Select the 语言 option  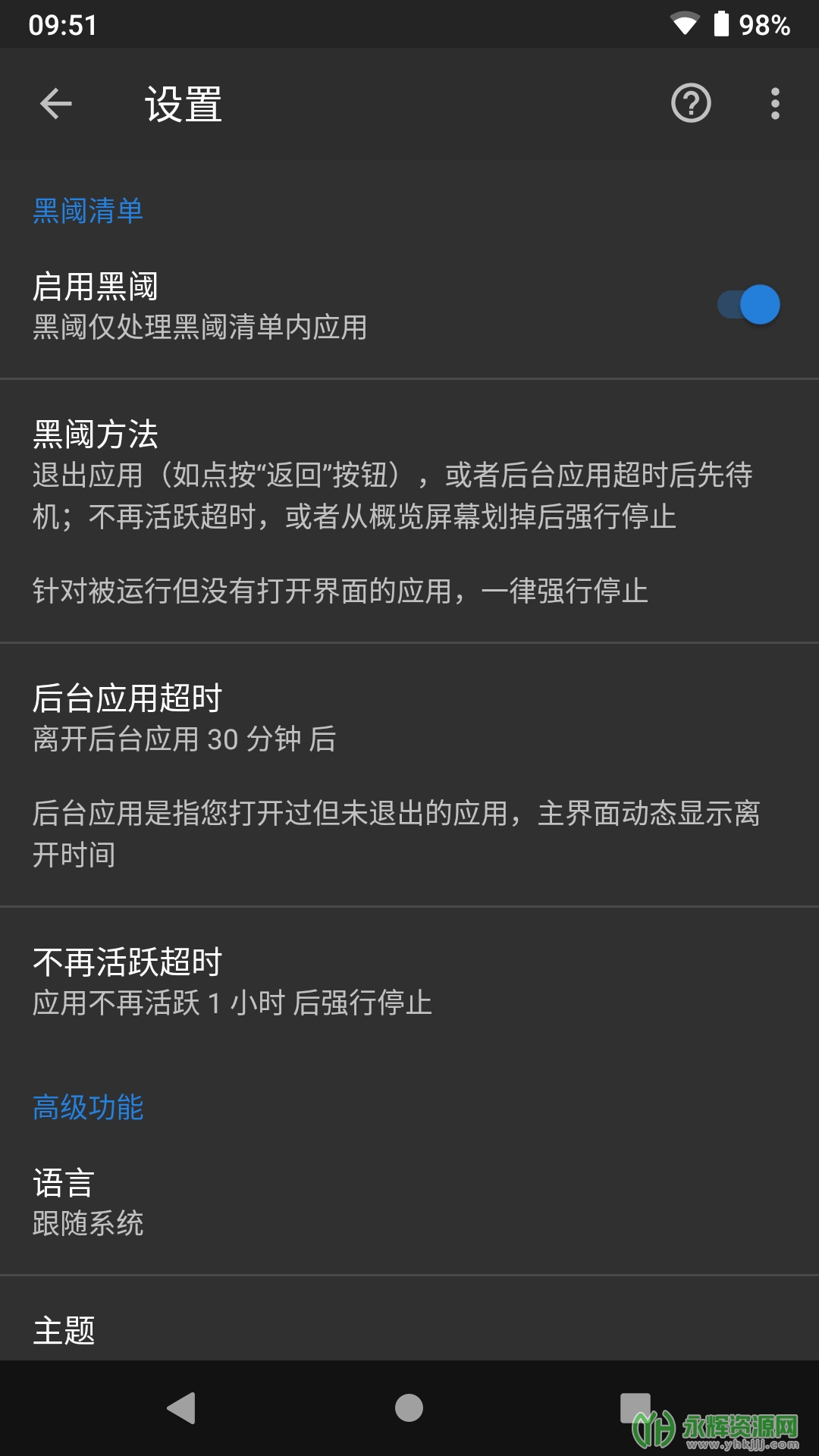coord(409,1202)
